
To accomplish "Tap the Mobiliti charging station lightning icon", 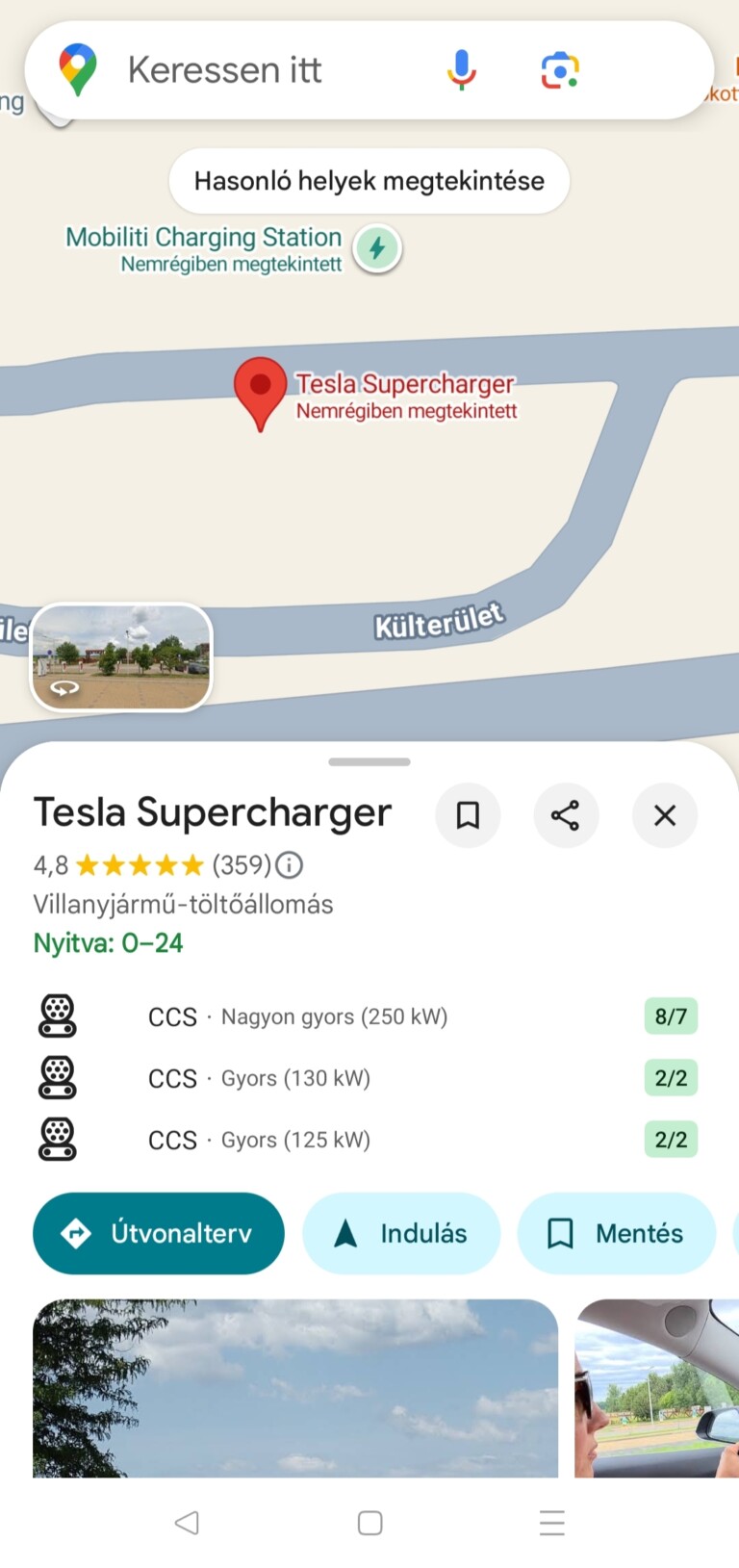I will point(377,247).
